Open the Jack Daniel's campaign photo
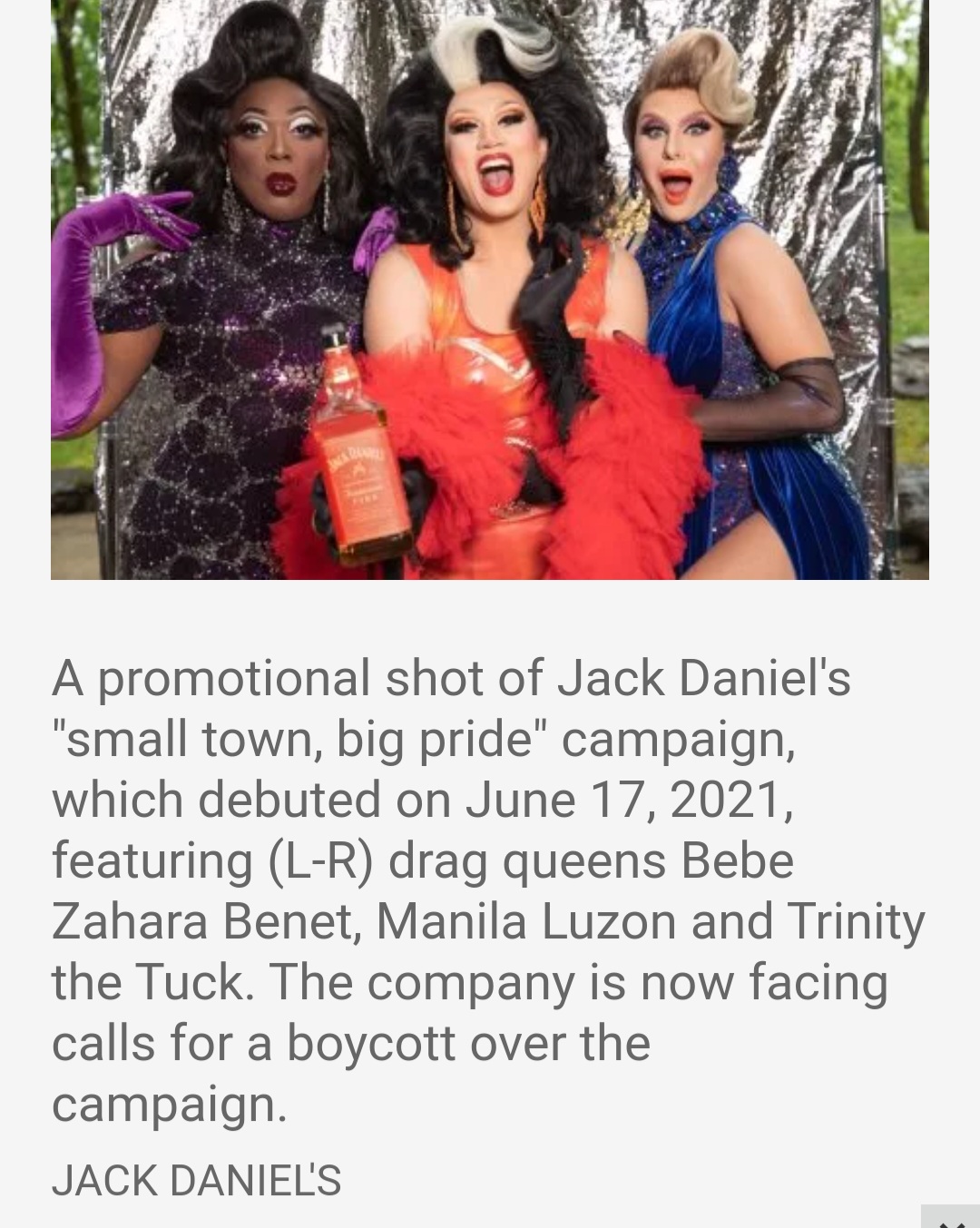The height and width of the screenshot is (1228, 980). coord(490,289)
